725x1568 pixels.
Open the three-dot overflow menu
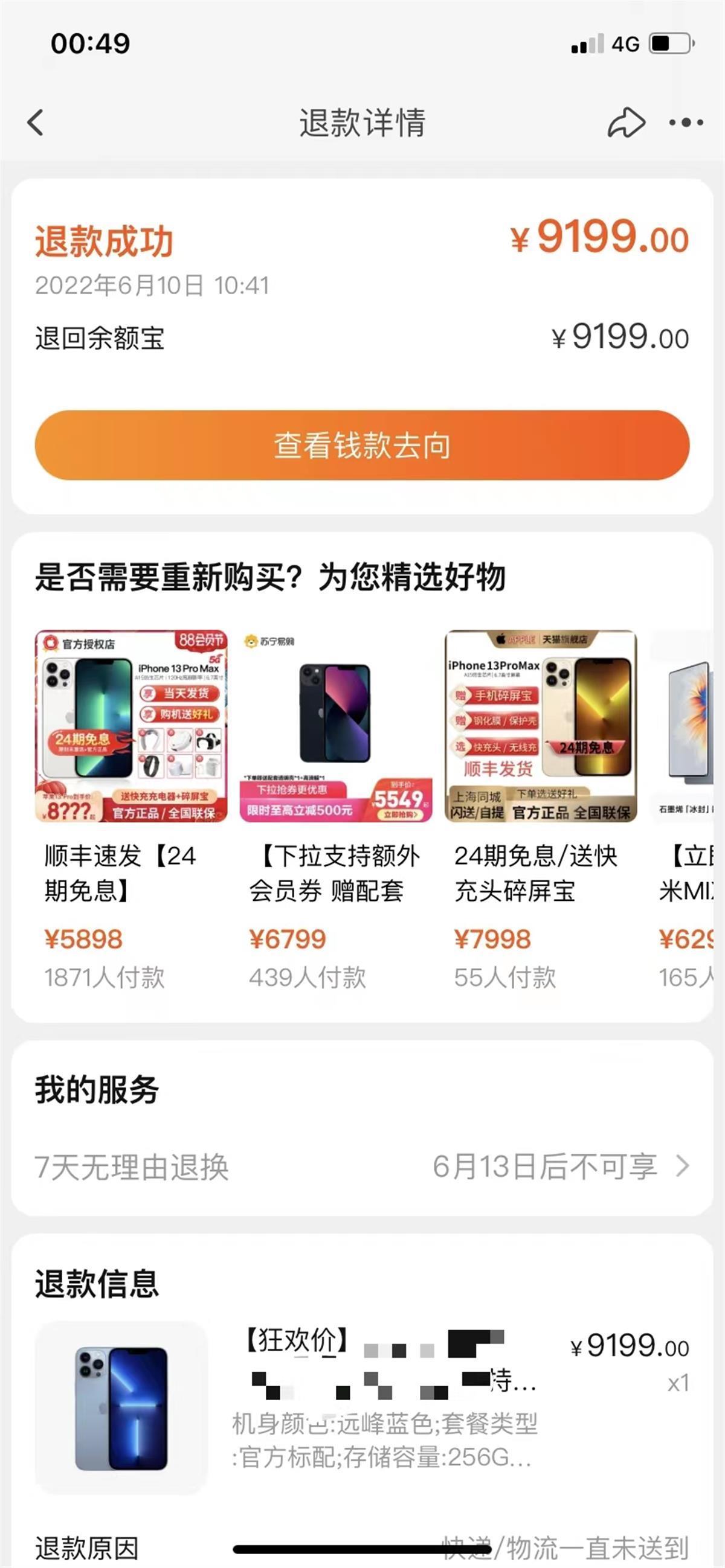tap(685, 123)
